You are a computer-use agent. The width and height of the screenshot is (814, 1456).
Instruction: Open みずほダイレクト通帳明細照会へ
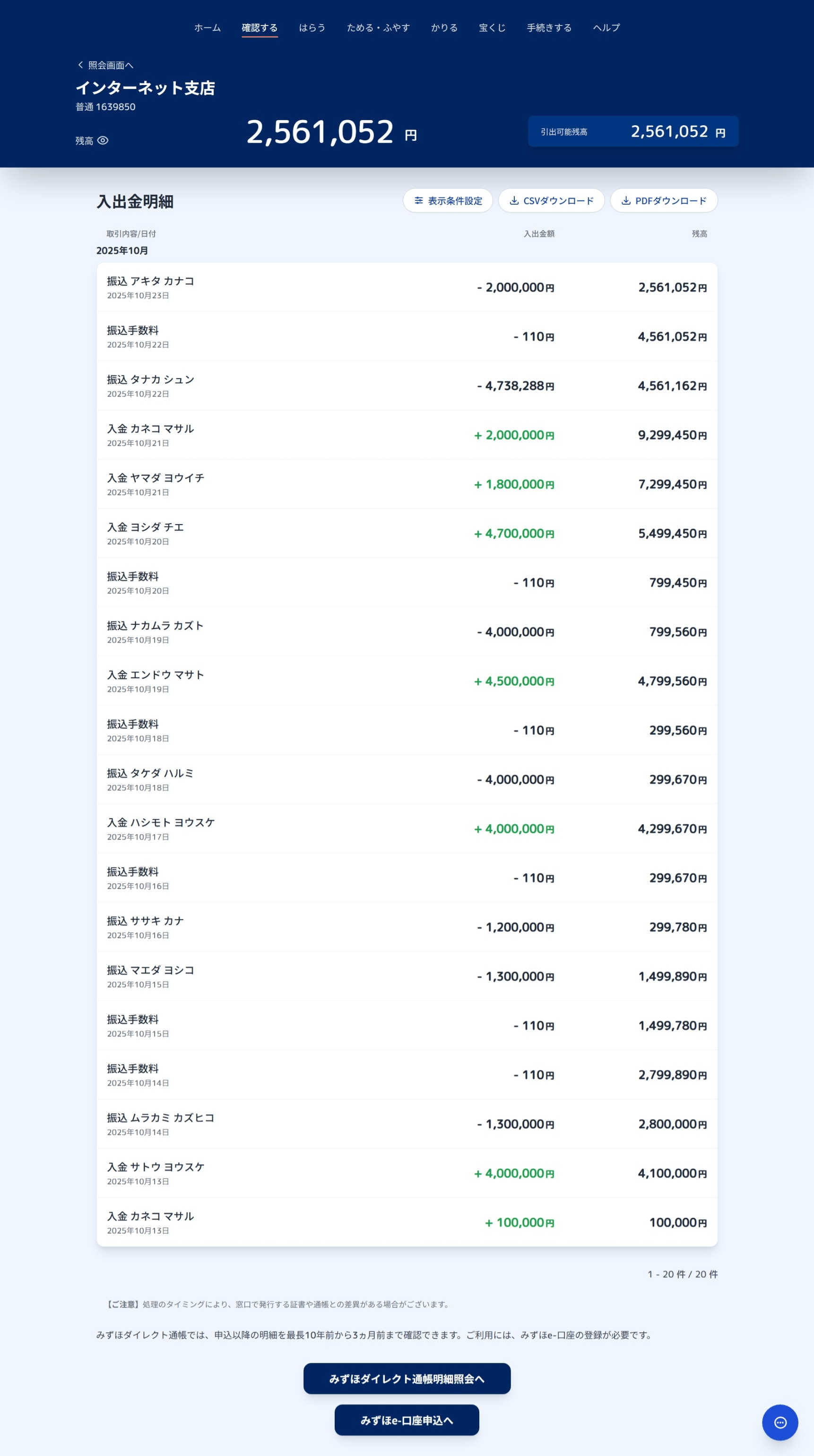click(x=407, y=1378)
